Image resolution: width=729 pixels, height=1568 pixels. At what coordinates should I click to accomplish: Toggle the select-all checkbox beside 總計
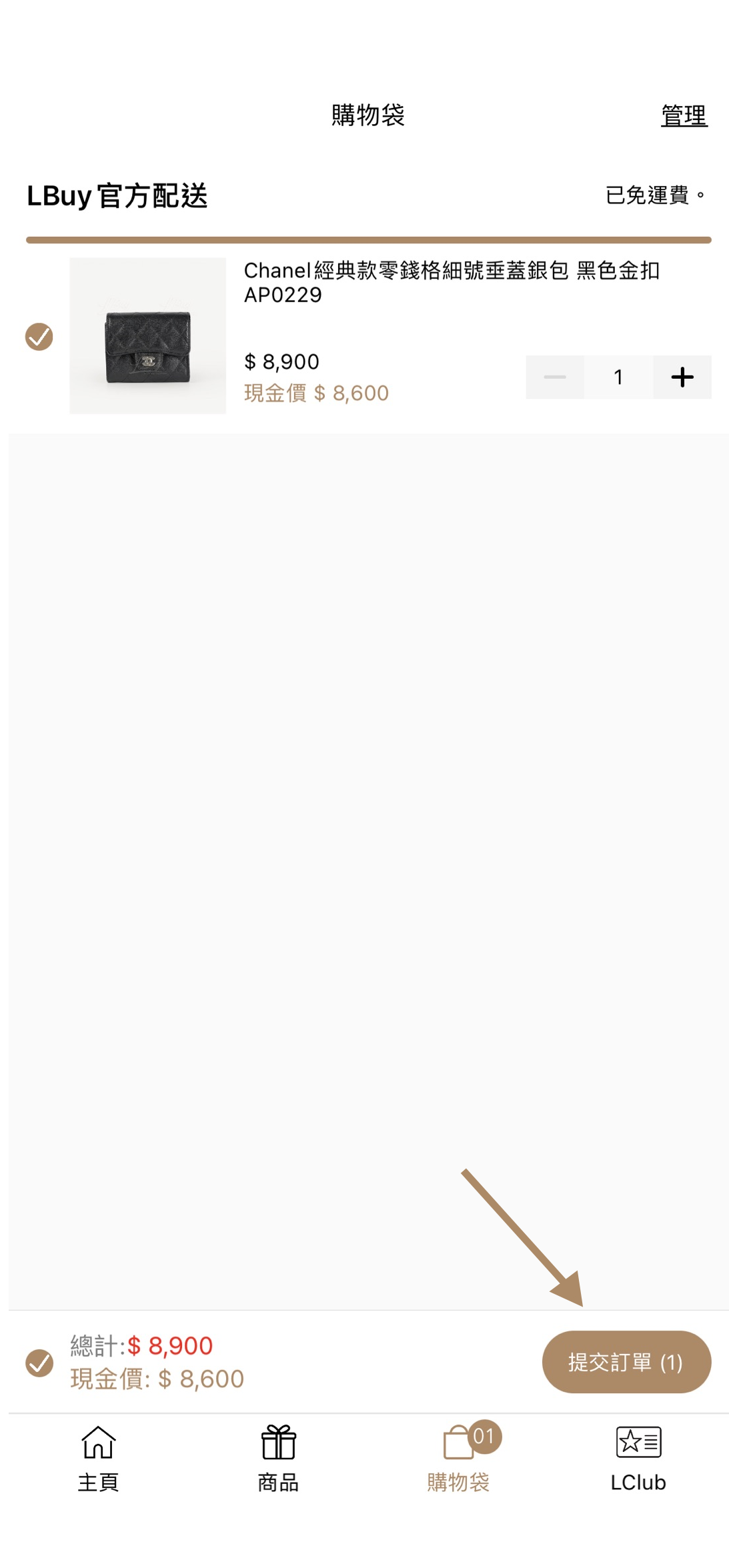point(39,1363)
